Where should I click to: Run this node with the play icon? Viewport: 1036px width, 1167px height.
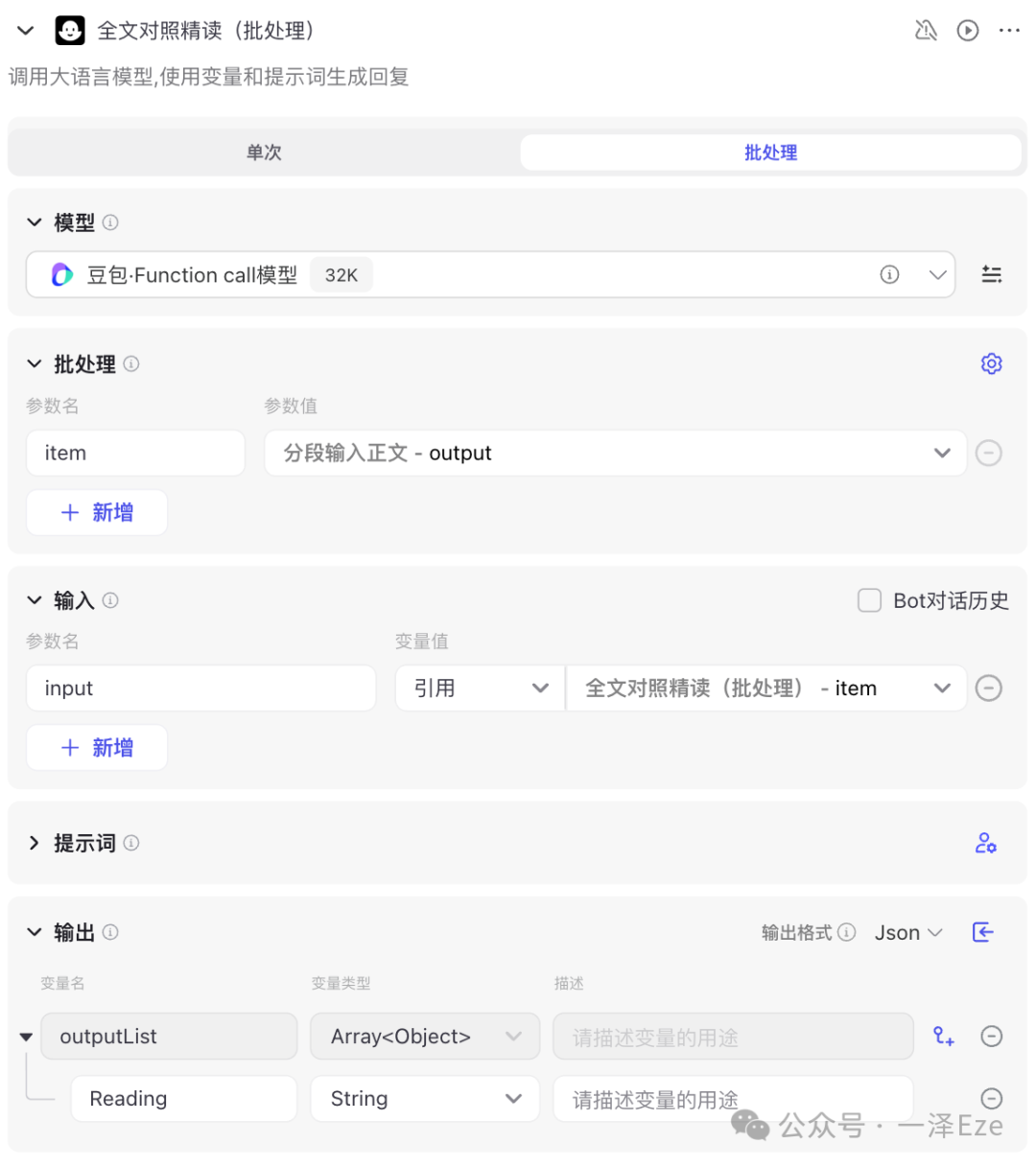968,31
